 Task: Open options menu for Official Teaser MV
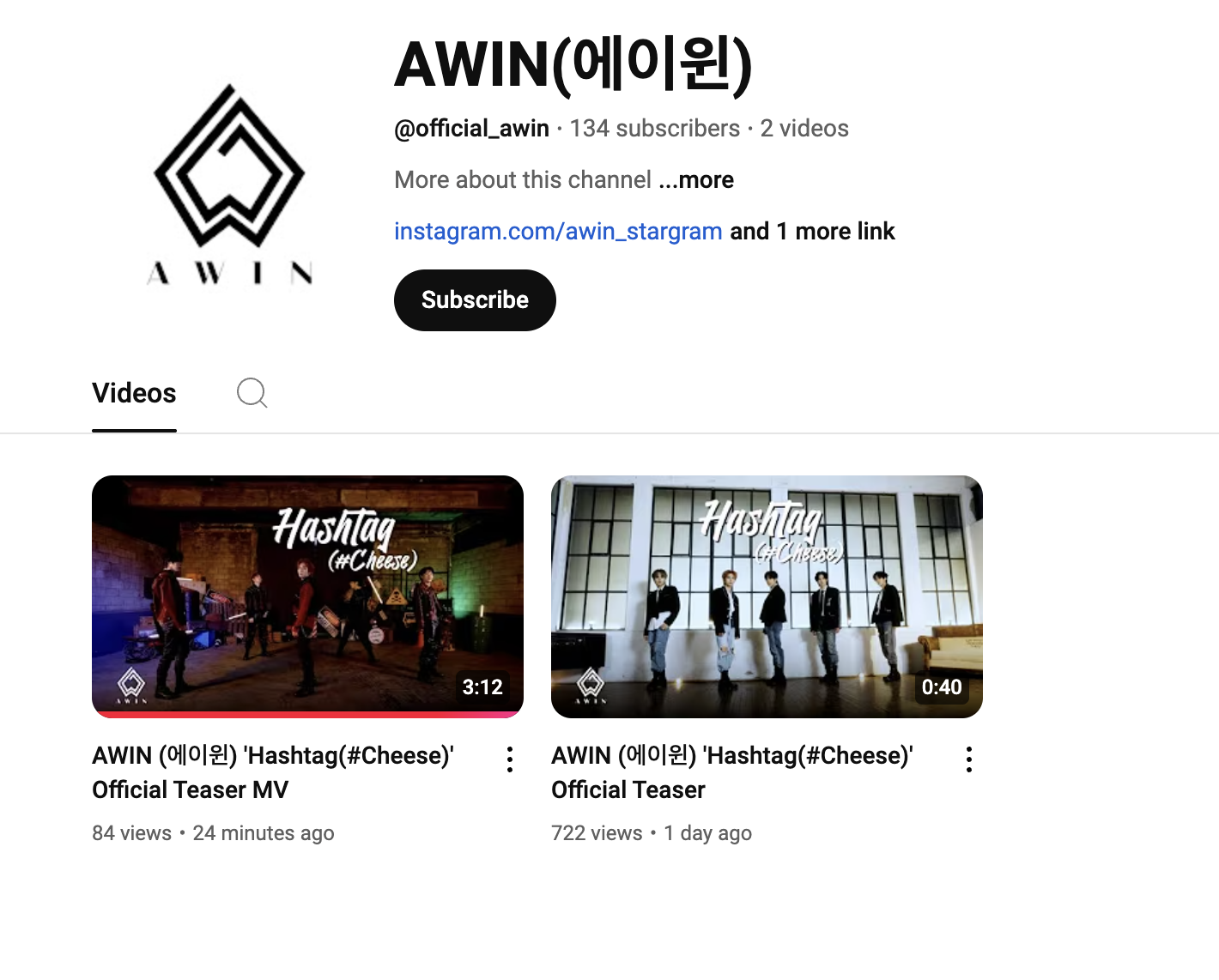[510, 759]
